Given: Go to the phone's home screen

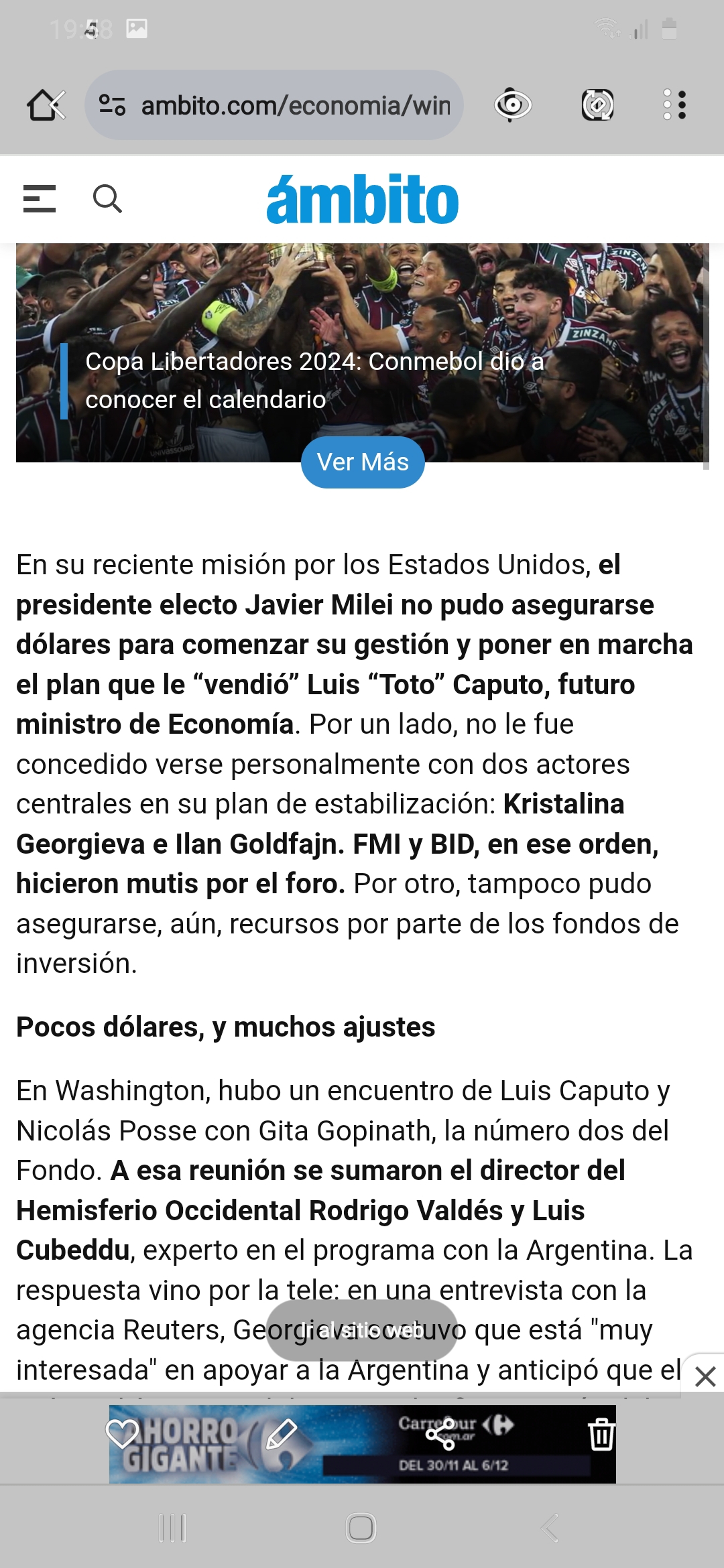Looking at the screenshot, I should 361,1528.
